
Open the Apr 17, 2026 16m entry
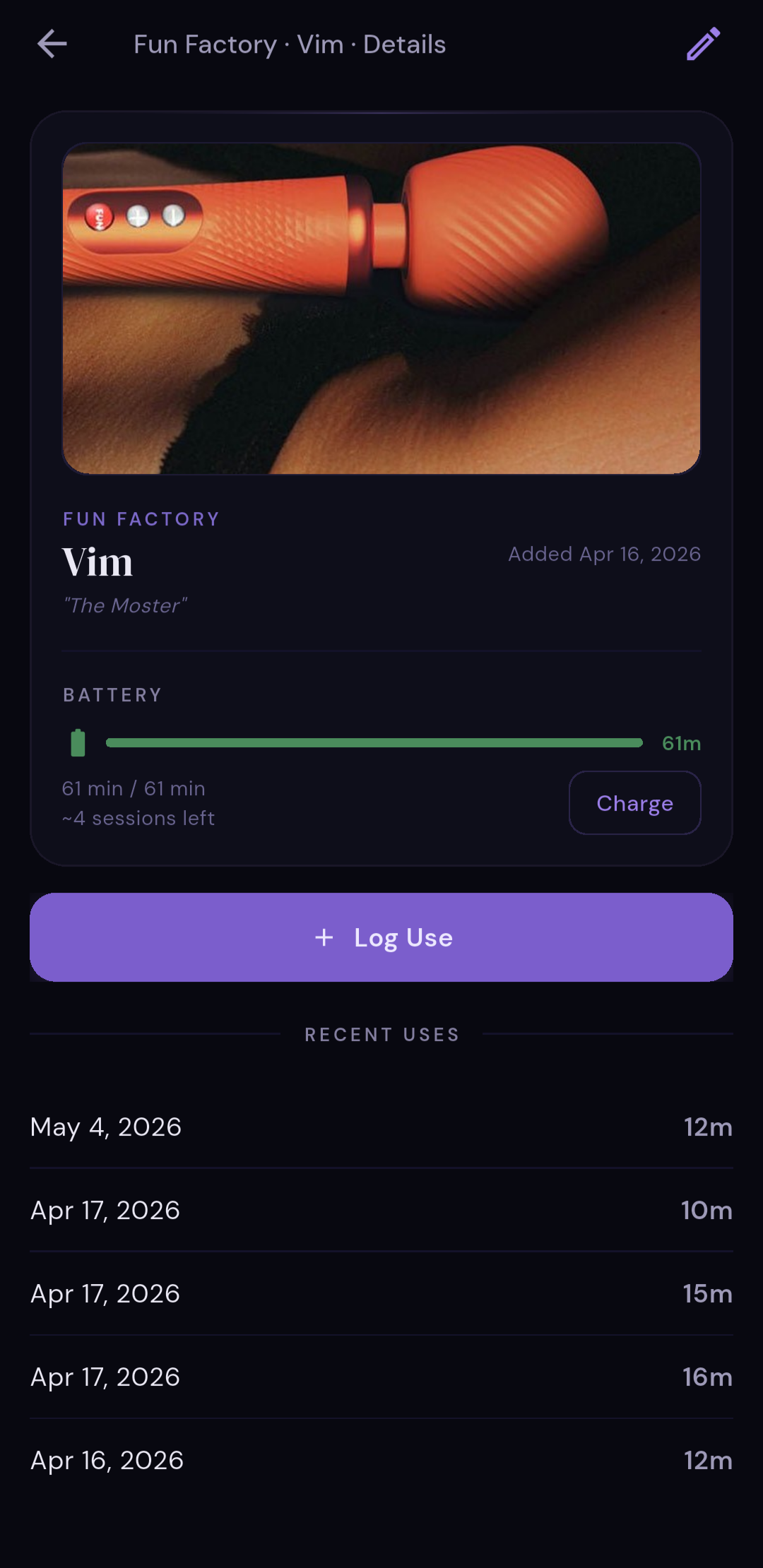point(381,1377)
